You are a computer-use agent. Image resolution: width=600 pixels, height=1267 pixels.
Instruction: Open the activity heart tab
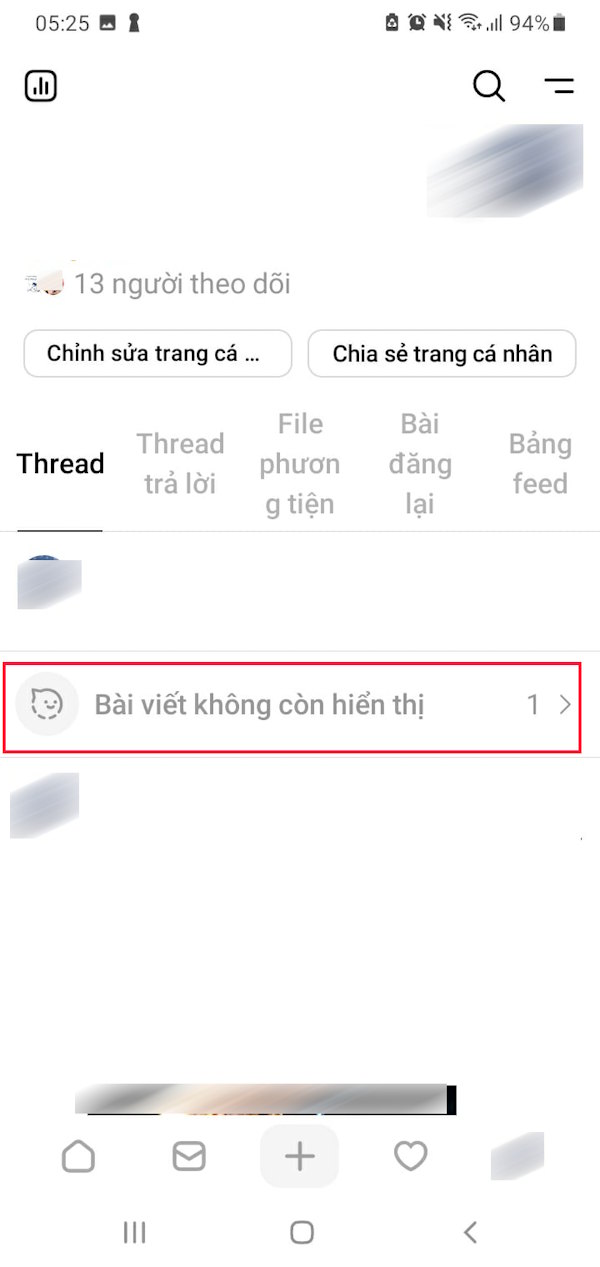coord(410,1156)
